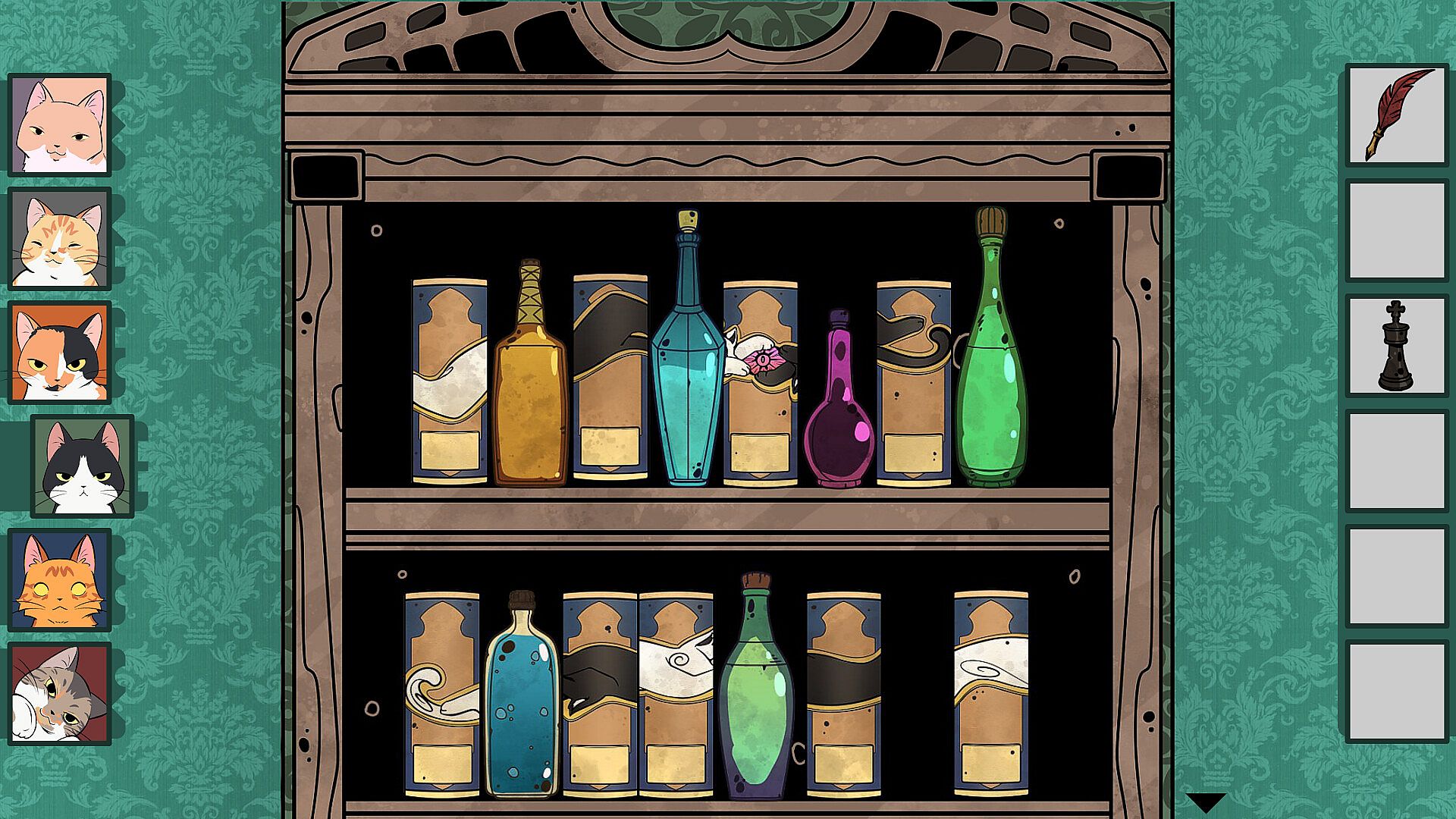The width and height of the screenshot is (1456, 819).
Task: Select the gray and white tilted cat
Action: pyautogui.click(x=61, y=694)
